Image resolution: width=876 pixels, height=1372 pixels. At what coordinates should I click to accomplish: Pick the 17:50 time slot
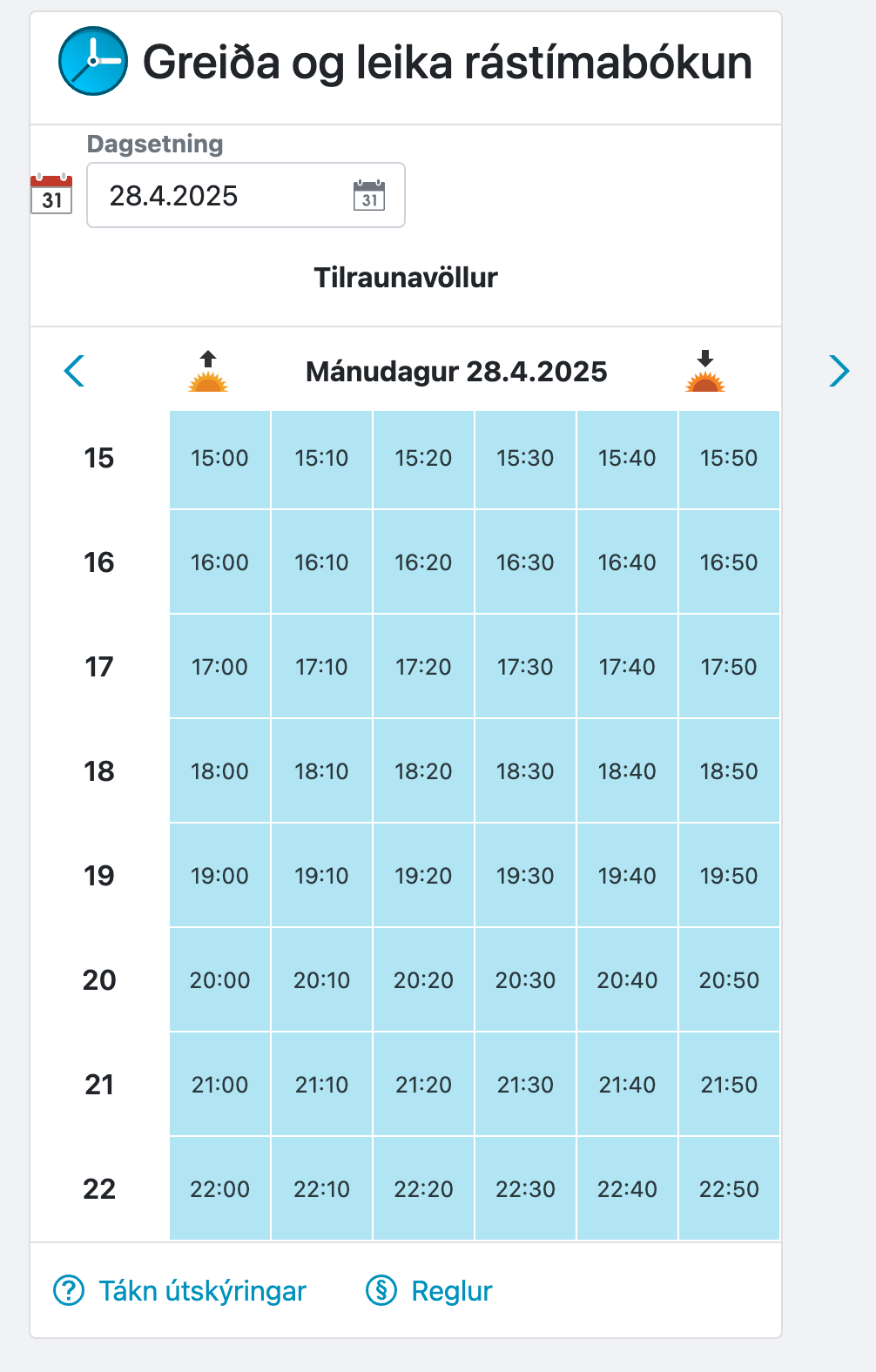pyautogui.click(x=729, y=667)
